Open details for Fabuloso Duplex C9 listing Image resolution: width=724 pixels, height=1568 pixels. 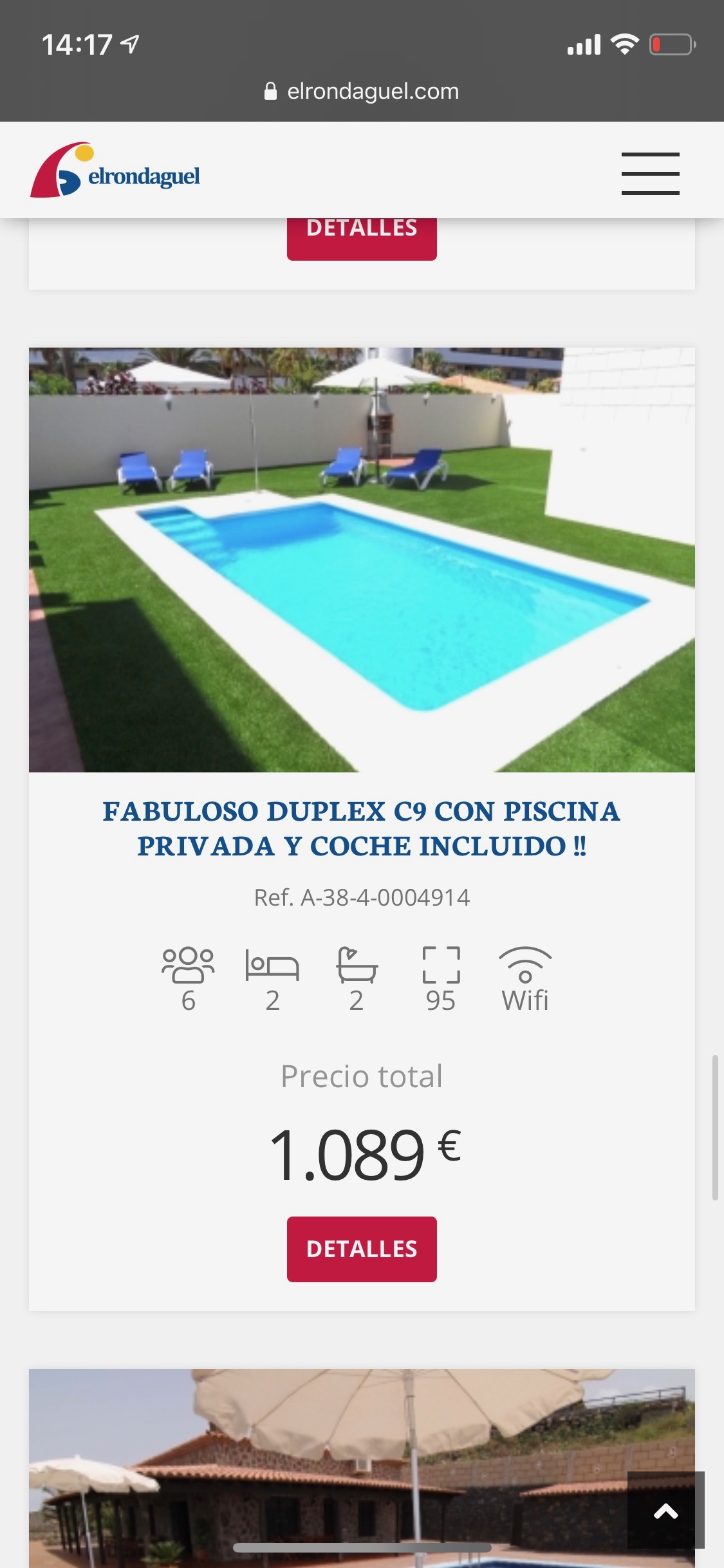[362, 1249]
